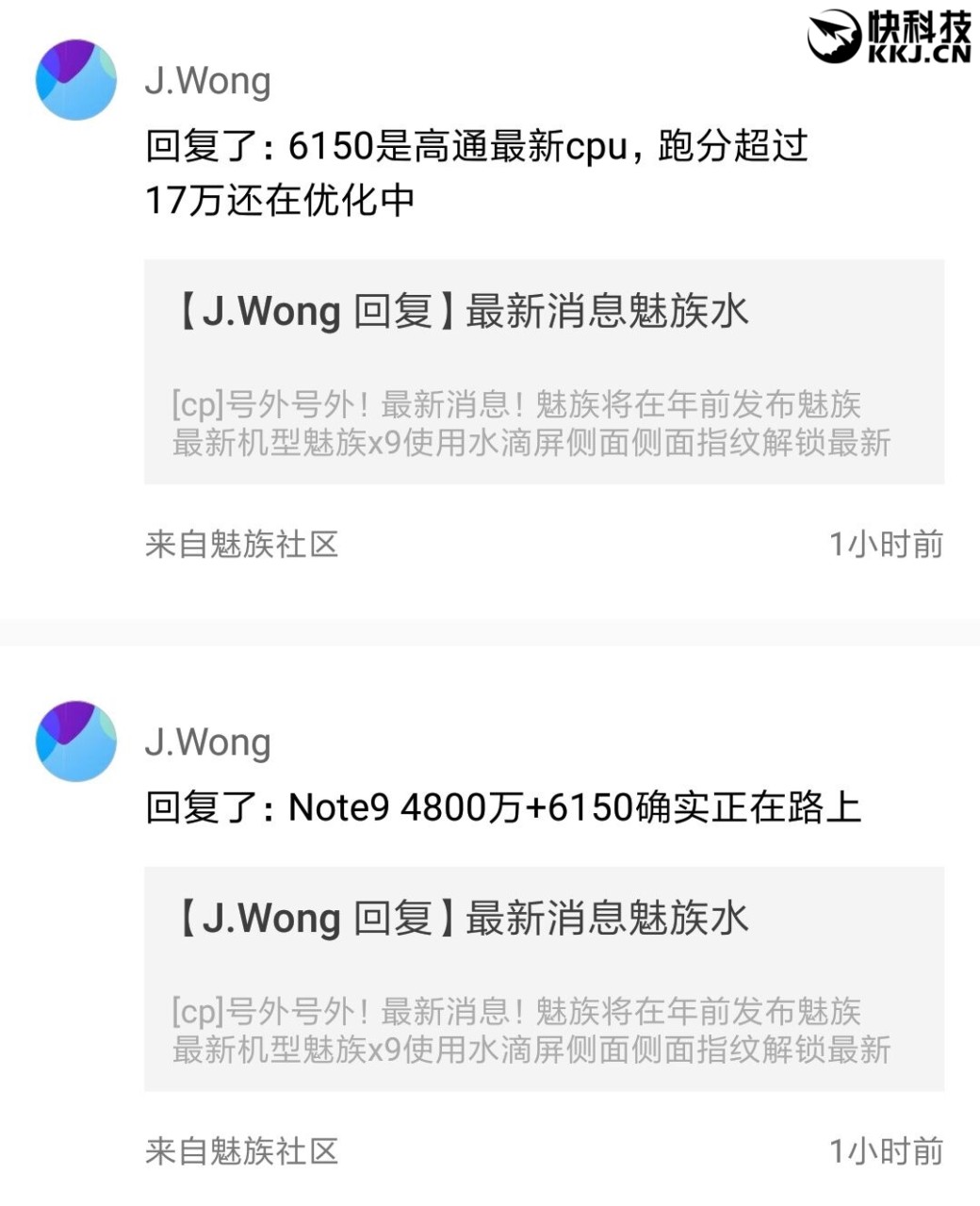
Task: Open J.Wong's reply about 6150 跑分超过17万
Action: [x=476, y=172]
